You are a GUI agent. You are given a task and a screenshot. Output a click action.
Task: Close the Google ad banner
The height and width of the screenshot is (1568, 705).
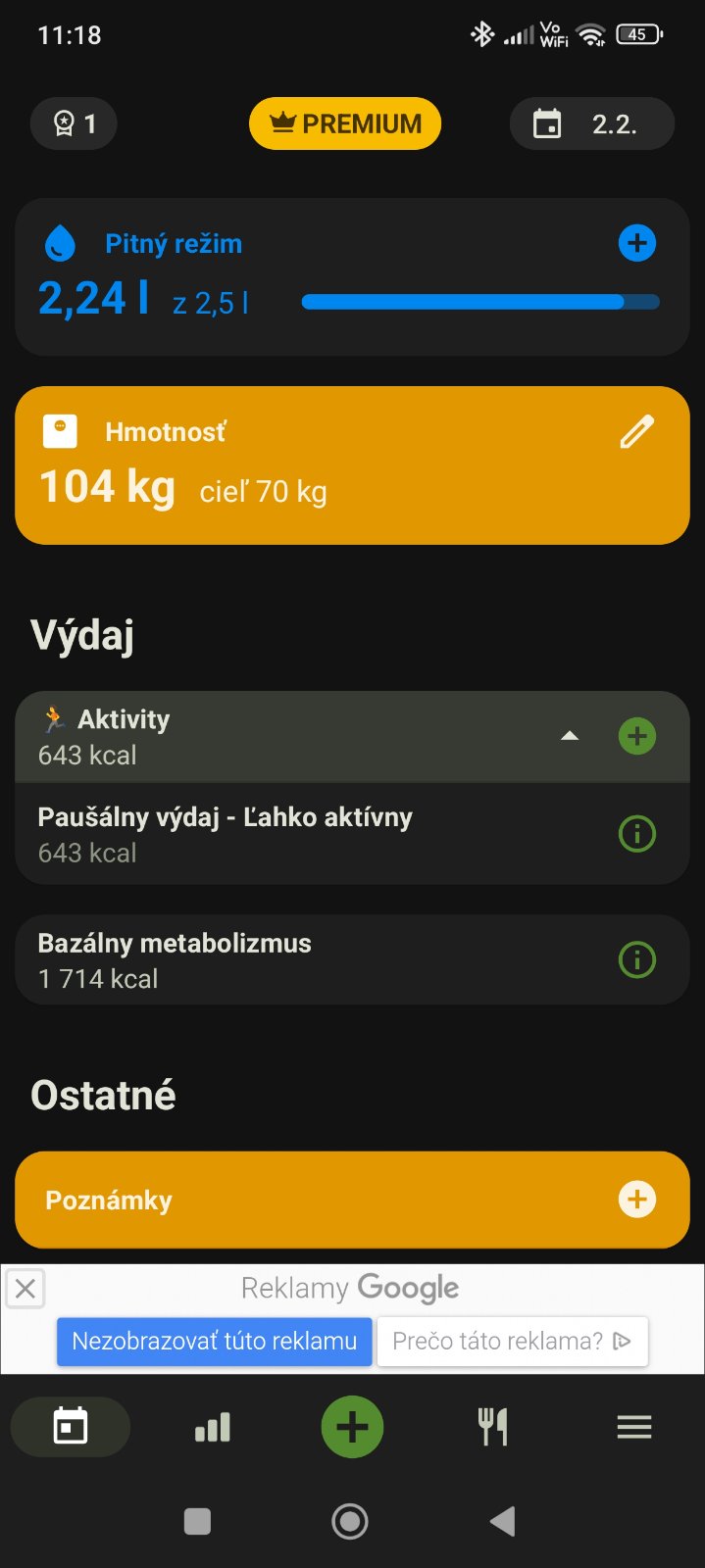tap(25, 1289)
